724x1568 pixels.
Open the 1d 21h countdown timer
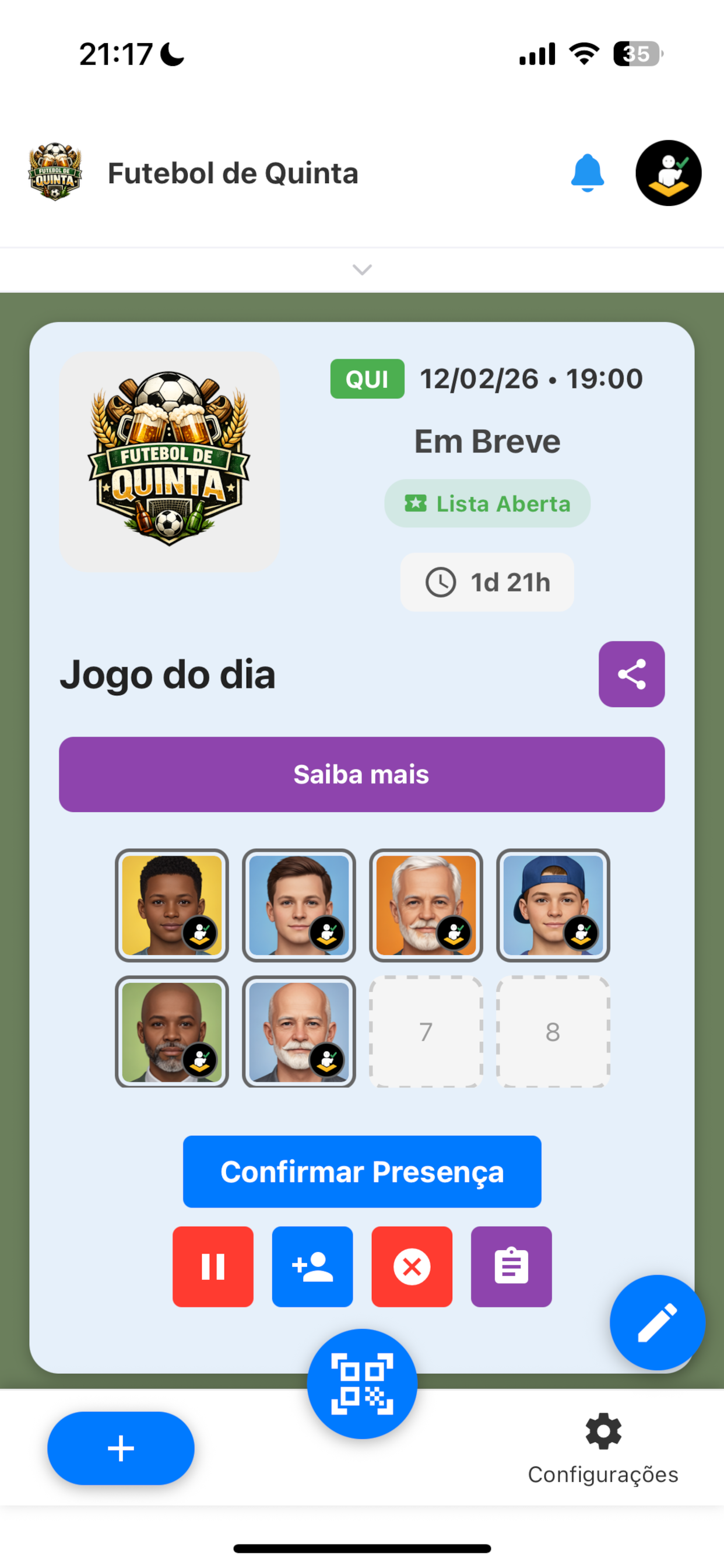click(487, 582)
